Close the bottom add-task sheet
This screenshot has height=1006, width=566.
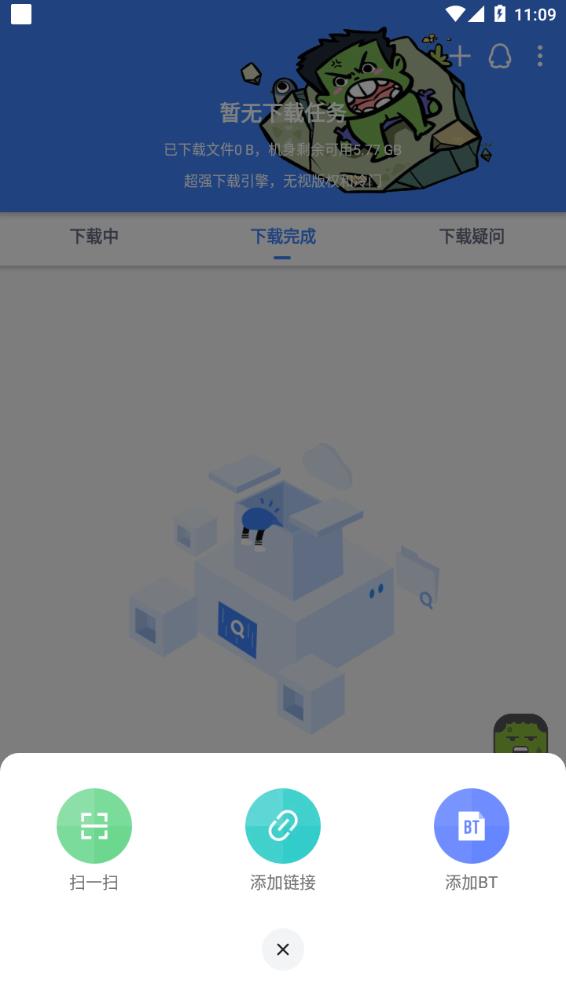click(x=283, y=949)
